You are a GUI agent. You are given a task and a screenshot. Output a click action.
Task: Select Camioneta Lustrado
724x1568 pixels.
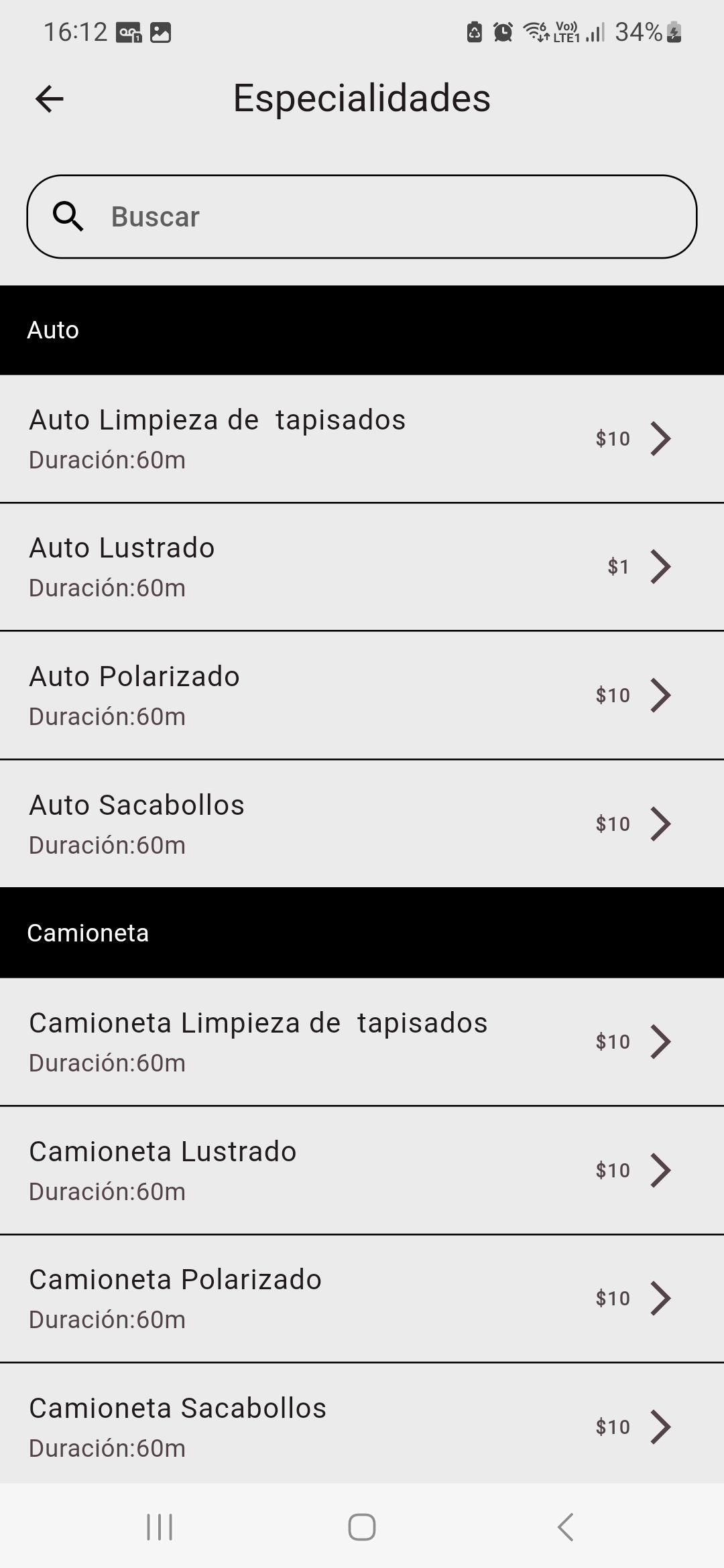pyautogui.click(x=362, y=1171)
